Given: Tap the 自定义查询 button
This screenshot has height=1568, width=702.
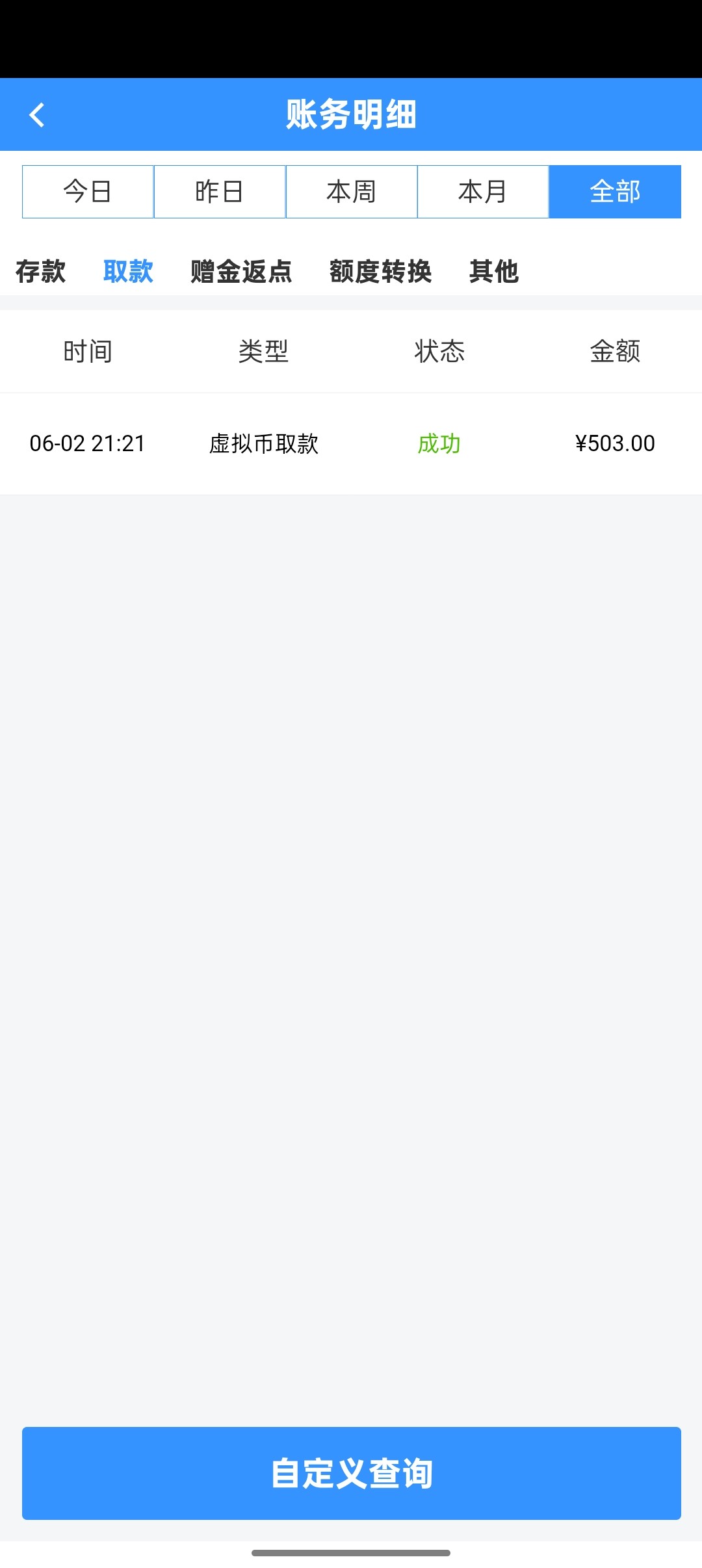Looking at the screenshot, I should tap(352, 1473).
